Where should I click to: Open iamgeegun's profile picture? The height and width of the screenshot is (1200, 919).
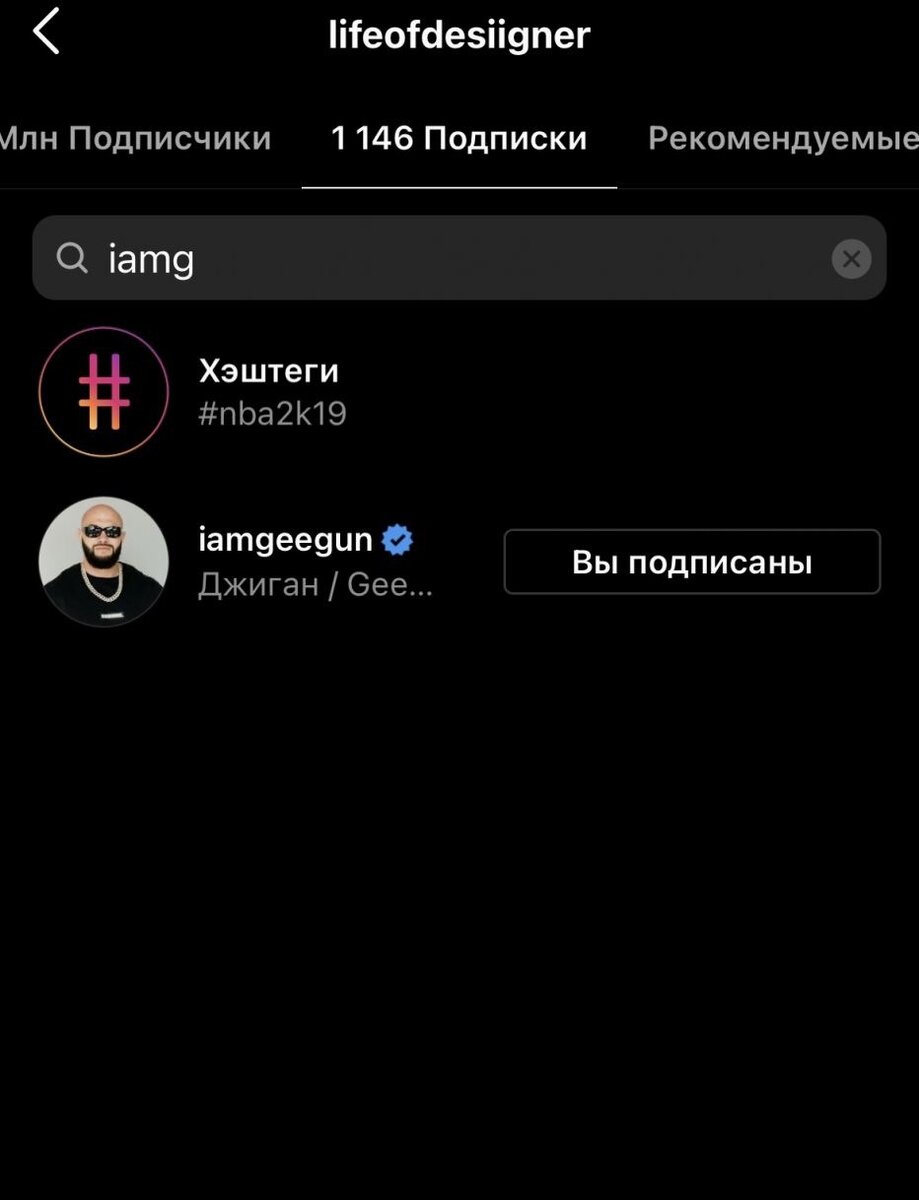click(103, 561)
